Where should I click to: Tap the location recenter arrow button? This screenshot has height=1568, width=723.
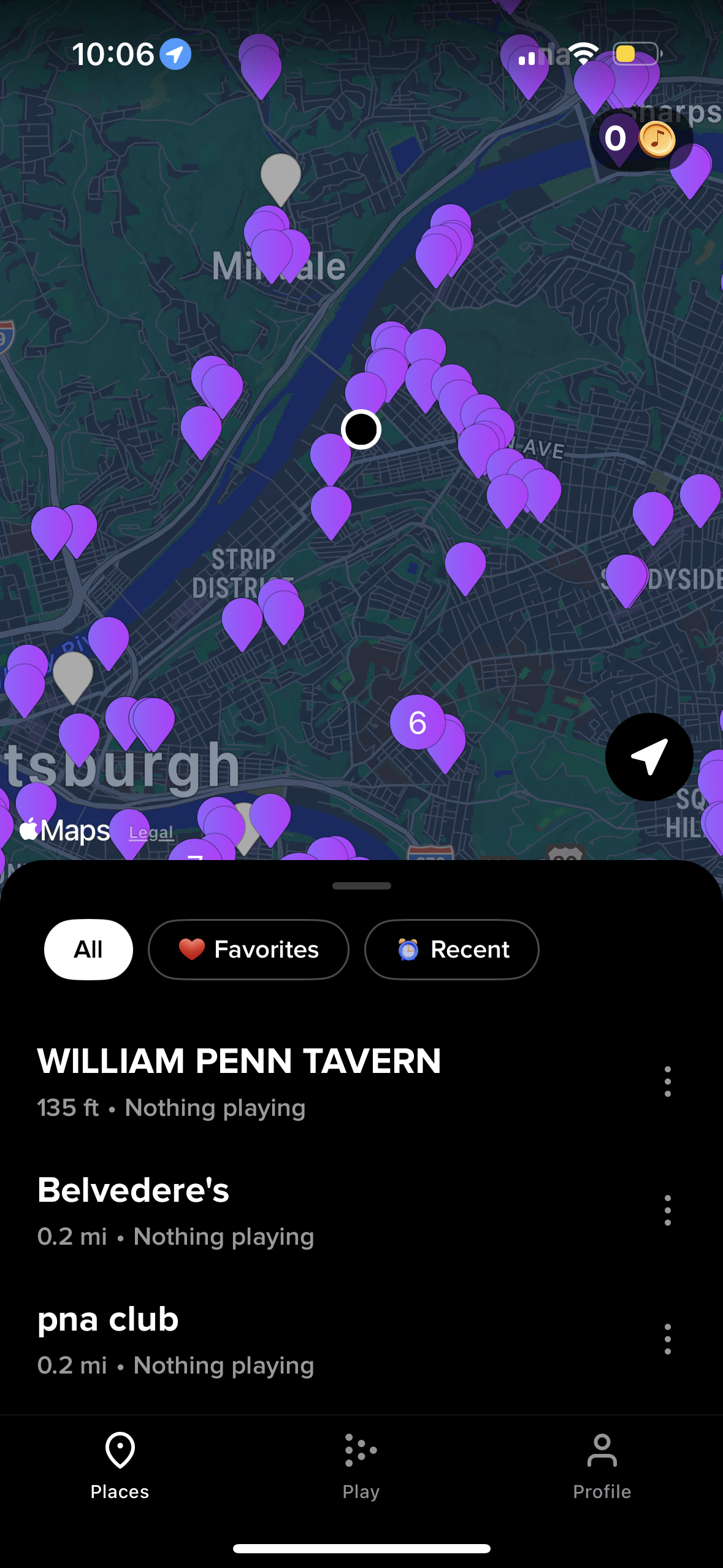[x=648, y=758]
